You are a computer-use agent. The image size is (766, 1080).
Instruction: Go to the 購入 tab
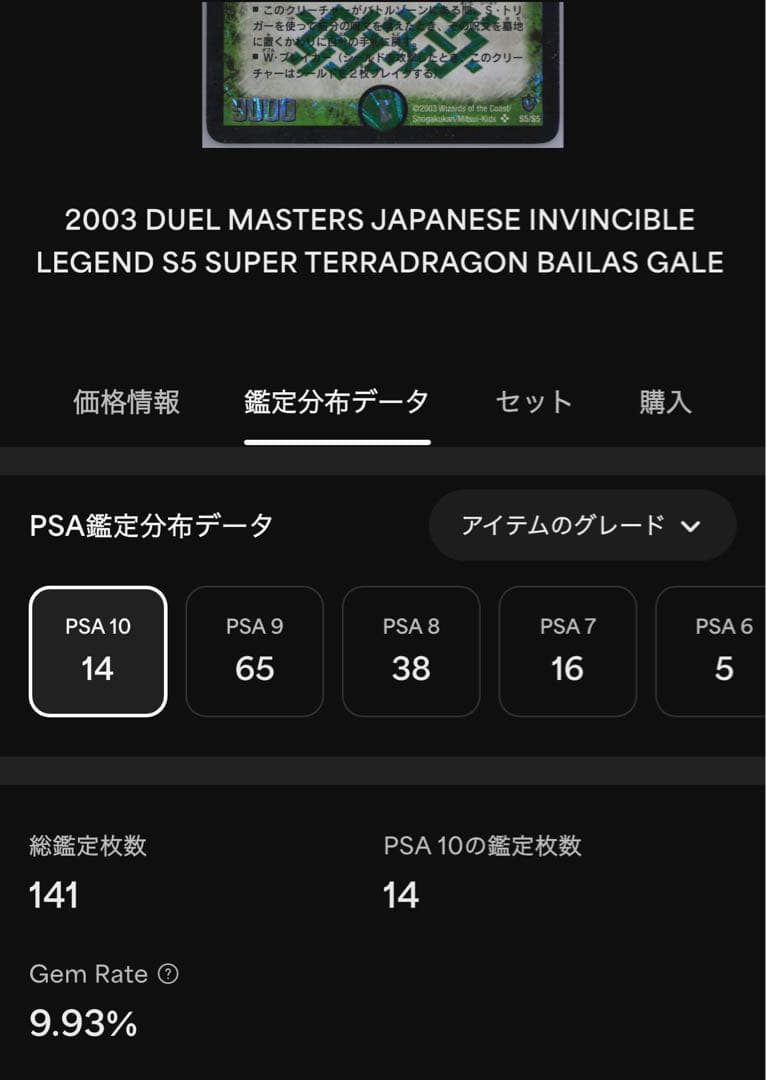coord(665,403)
